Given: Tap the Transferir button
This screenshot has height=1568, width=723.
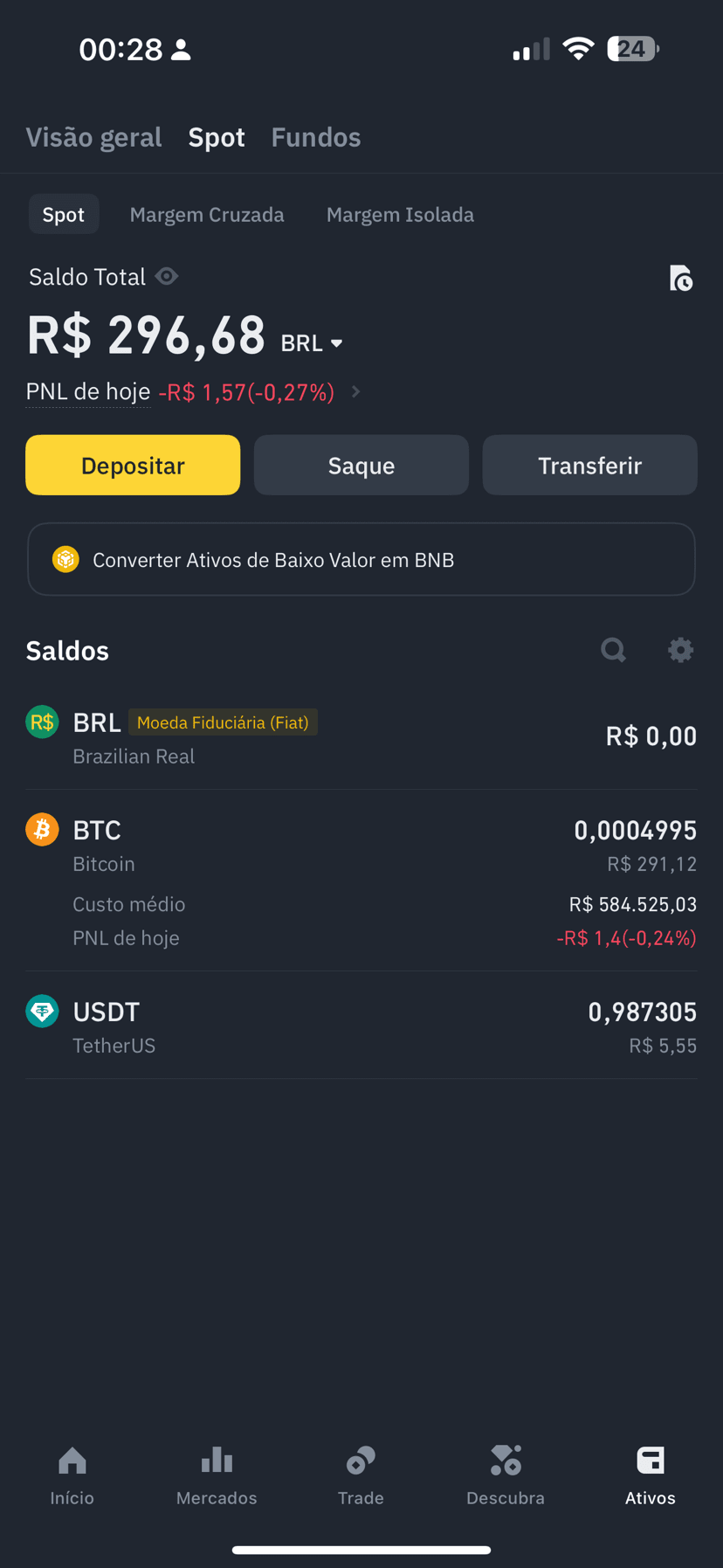Looking at the screenshot, I should (x=590, y=465).
